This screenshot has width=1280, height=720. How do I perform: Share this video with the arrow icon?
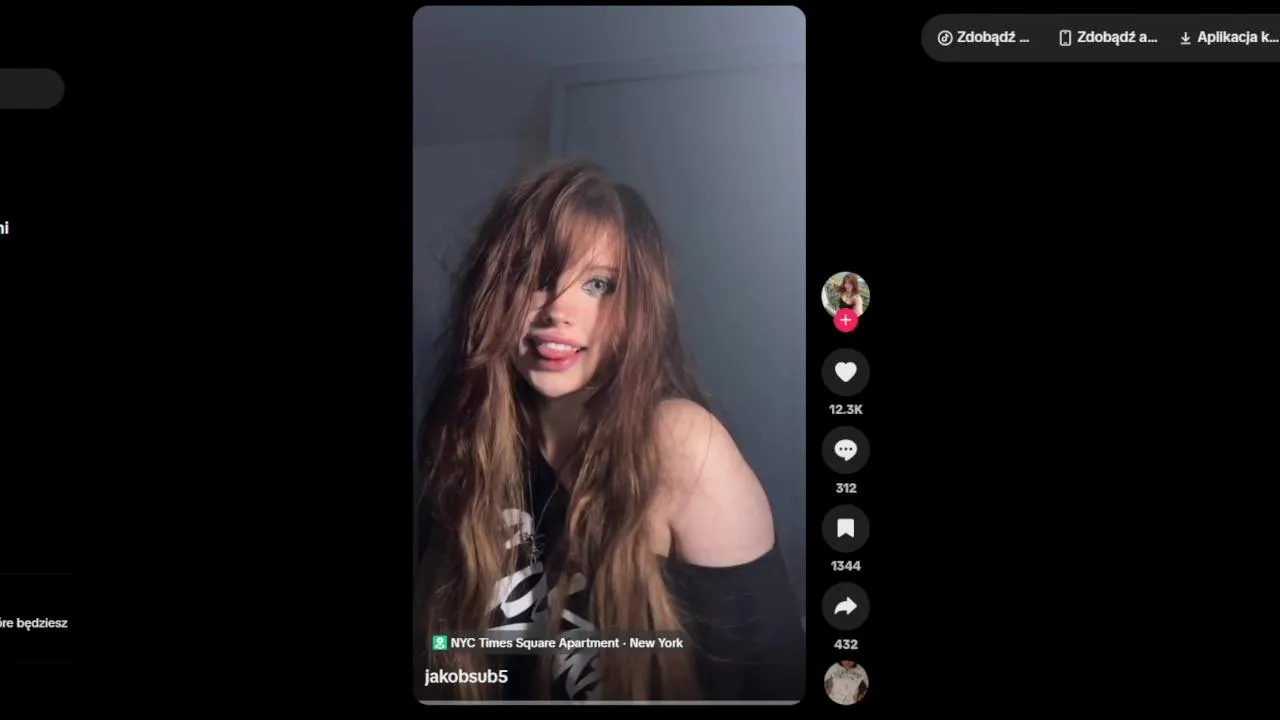coord(845,606)
